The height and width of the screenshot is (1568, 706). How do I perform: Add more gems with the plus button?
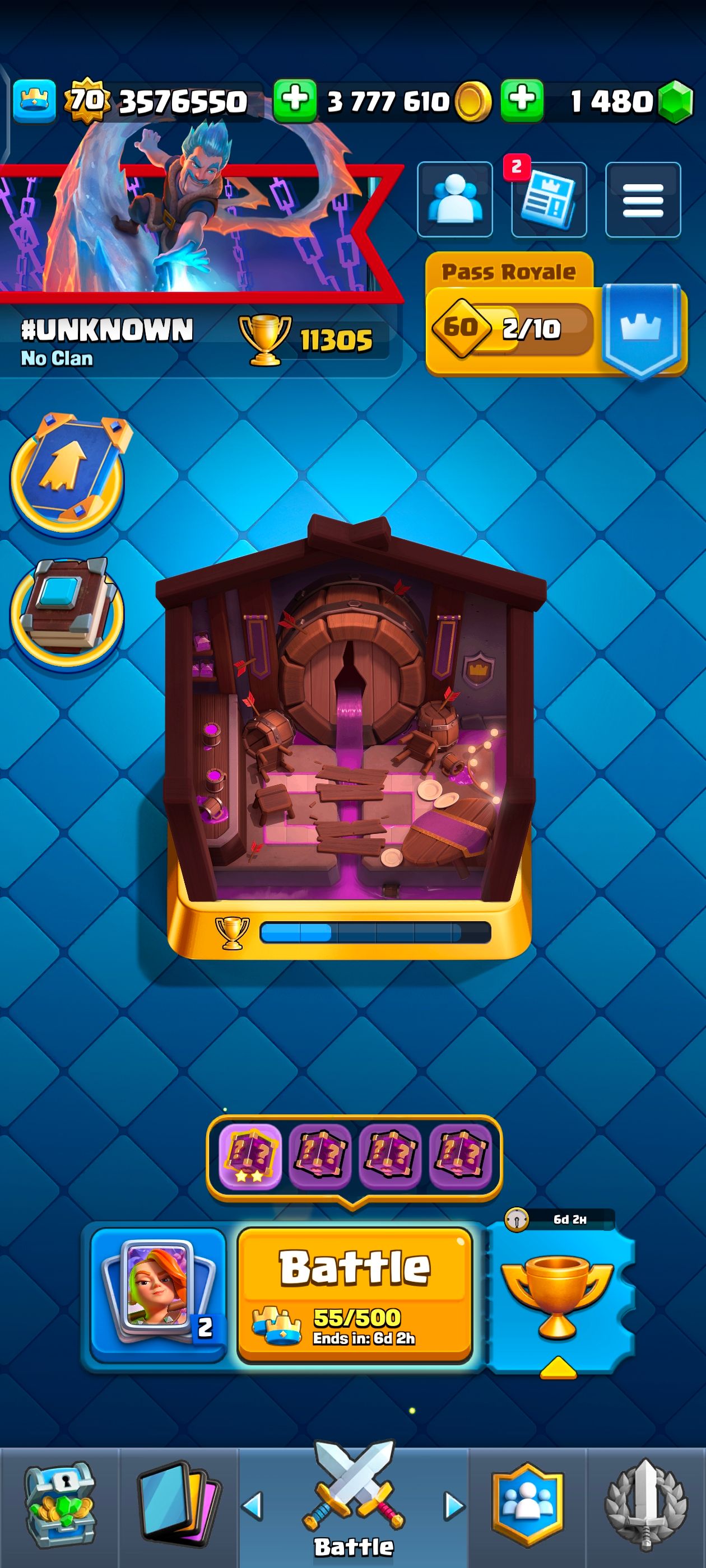(522, 100)
